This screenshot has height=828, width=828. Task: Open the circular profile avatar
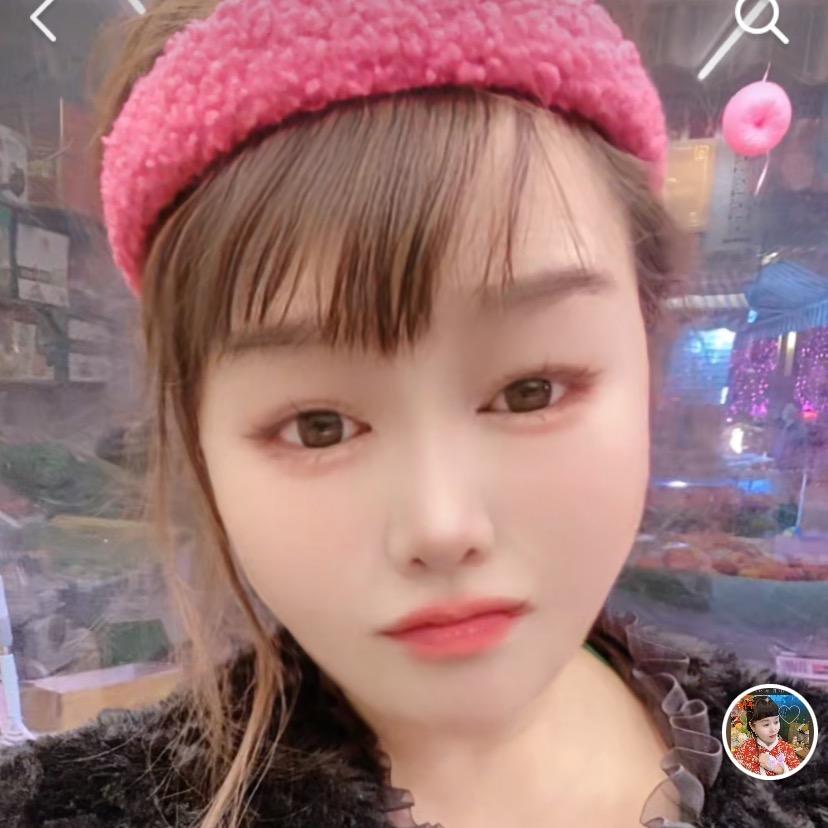tap(770, 732)
